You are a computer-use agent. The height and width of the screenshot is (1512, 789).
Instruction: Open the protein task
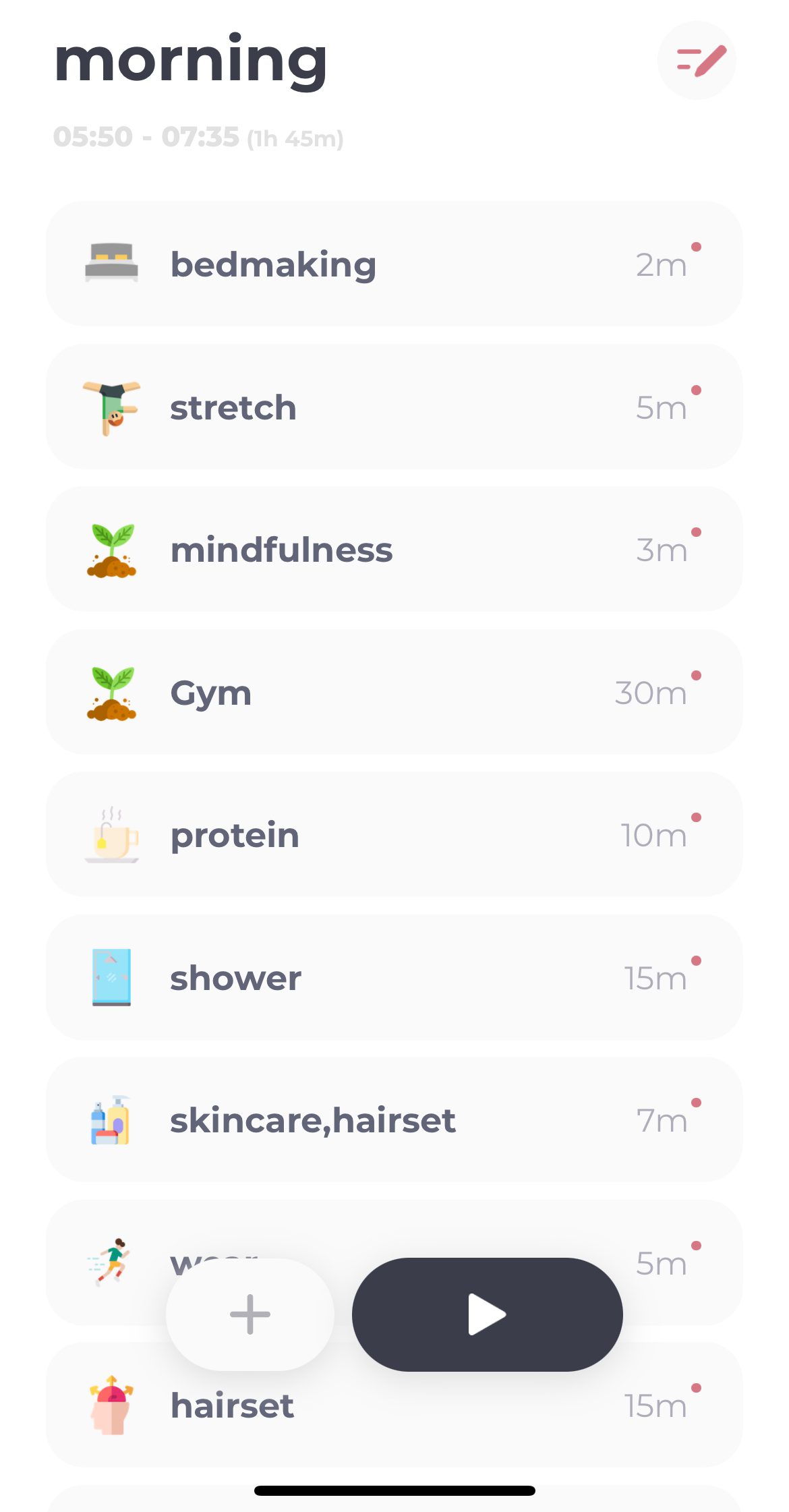coord(394,834)
